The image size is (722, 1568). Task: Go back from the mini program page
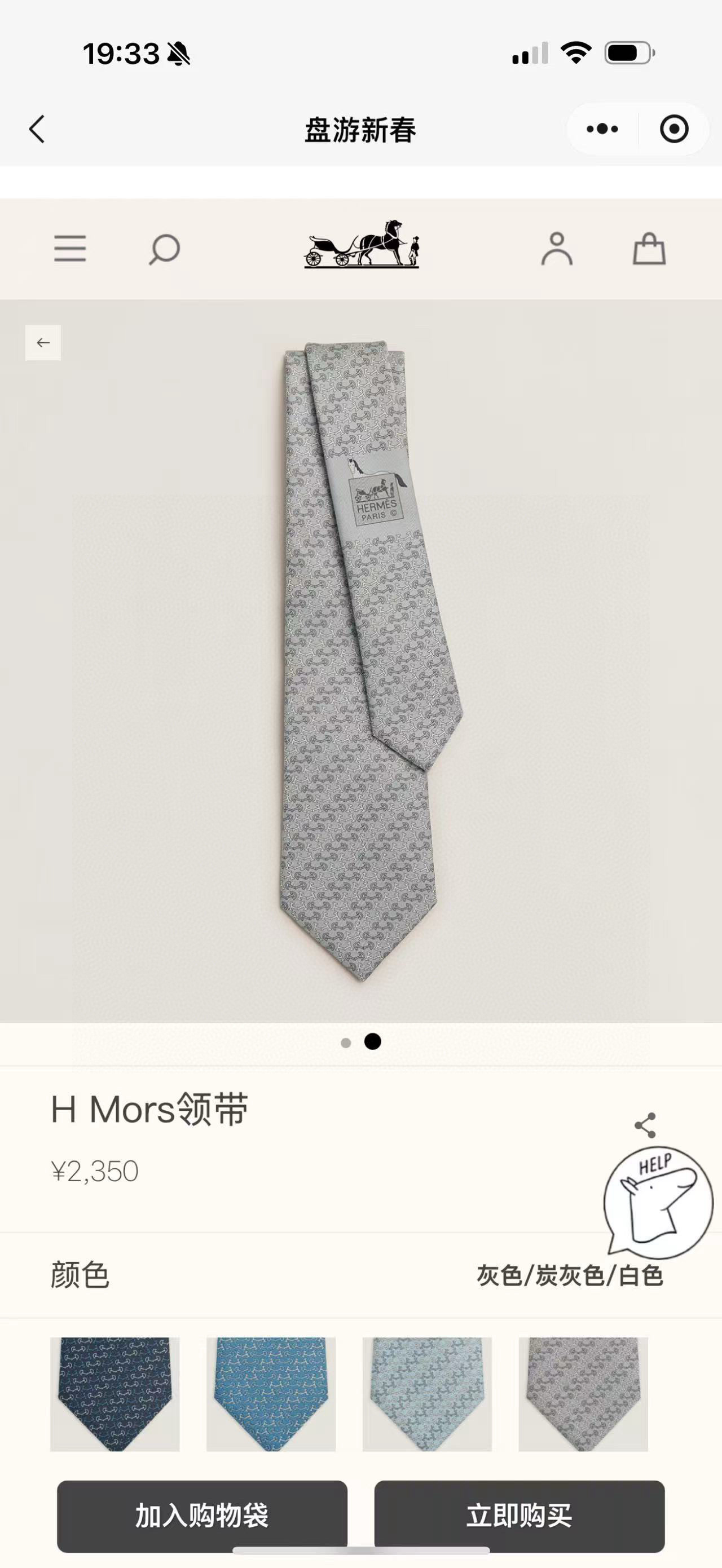click(x=37, y=129)
